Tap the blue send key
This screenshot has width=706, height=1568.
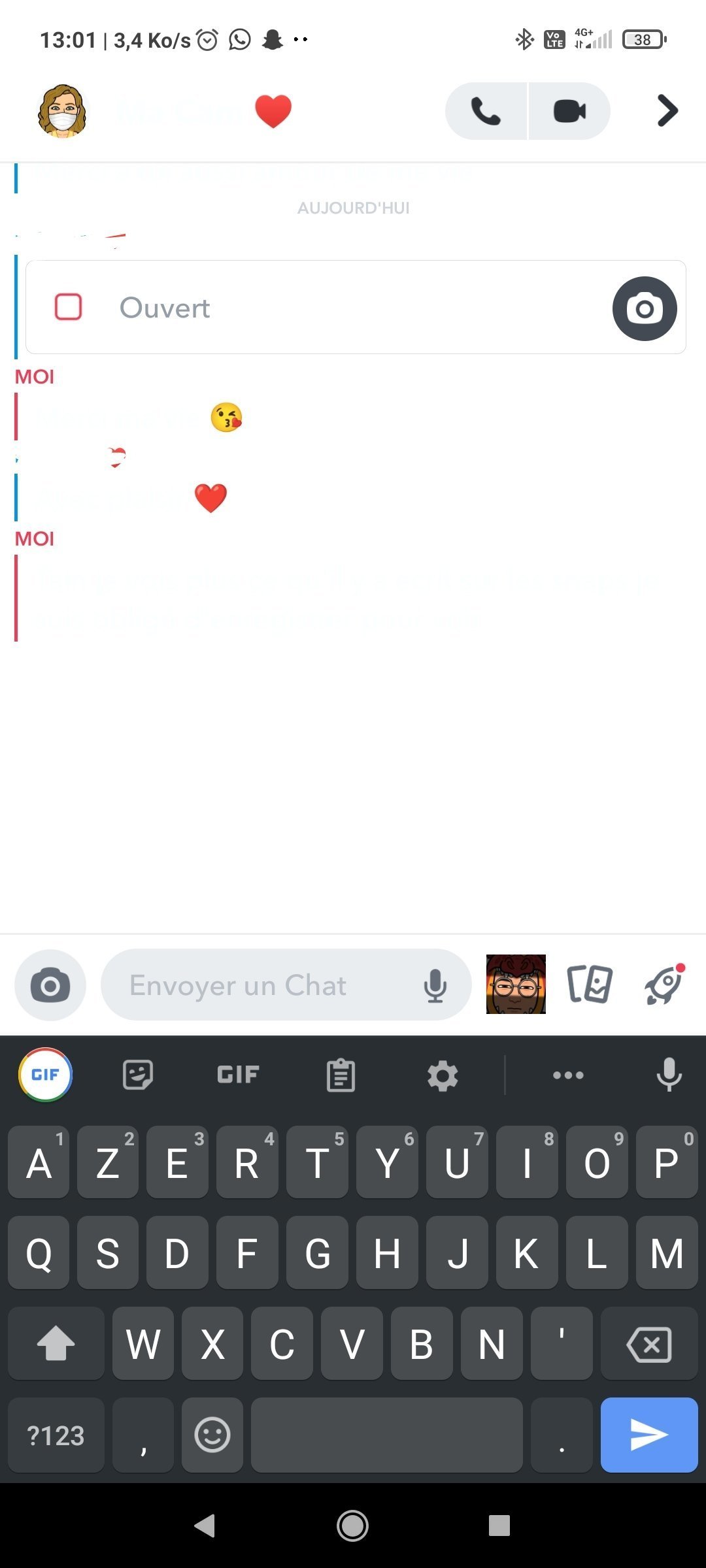(648, 1435)
